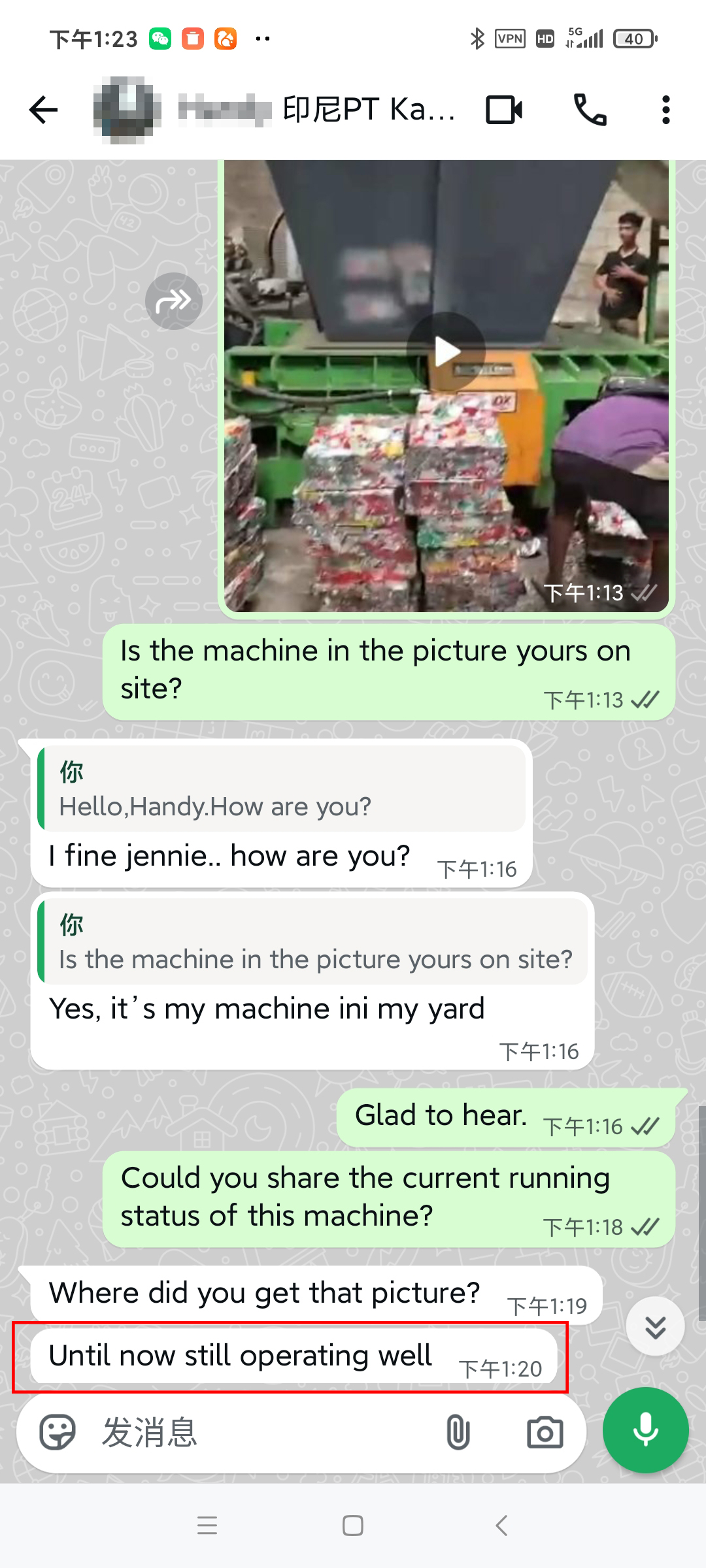Open the contact name in the header

coord(317,110)
